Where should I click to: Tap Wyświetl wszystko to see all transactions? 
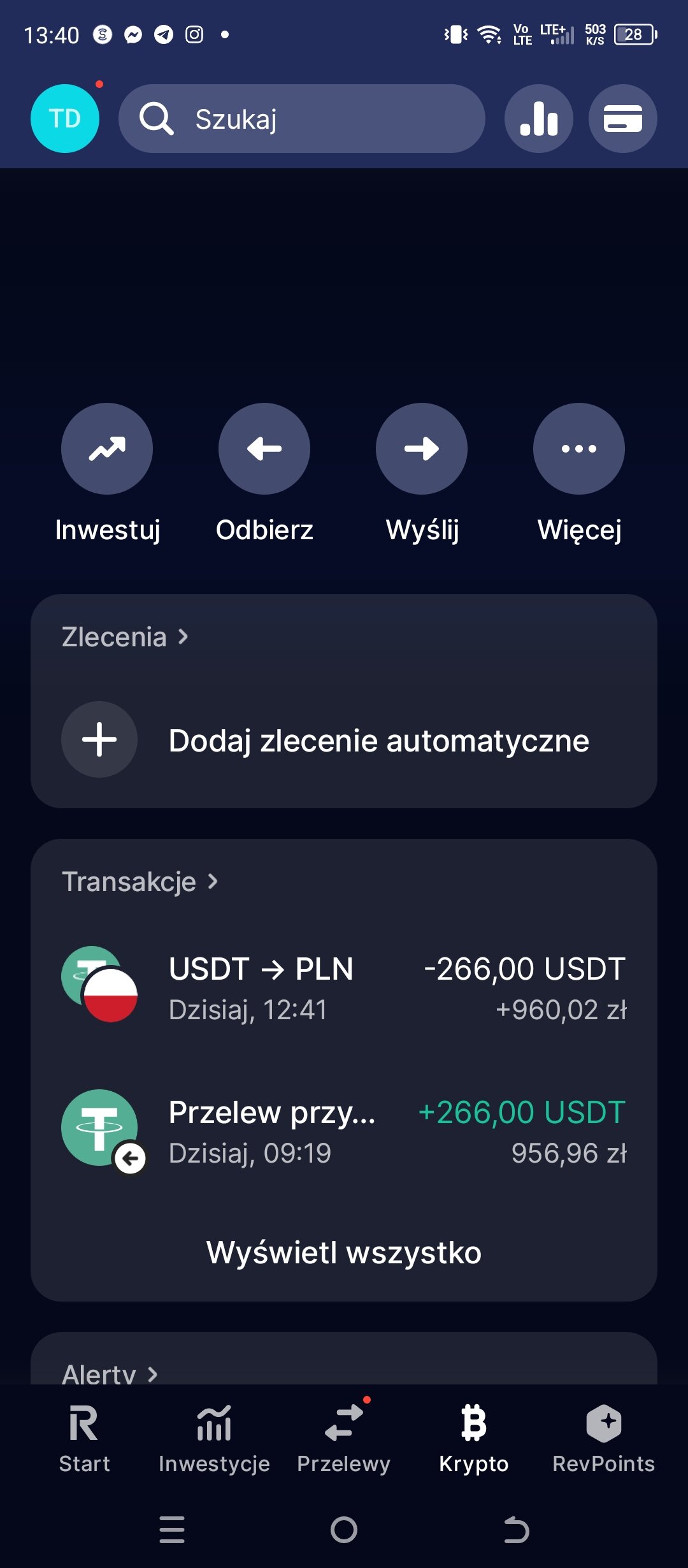[344, 1252]
